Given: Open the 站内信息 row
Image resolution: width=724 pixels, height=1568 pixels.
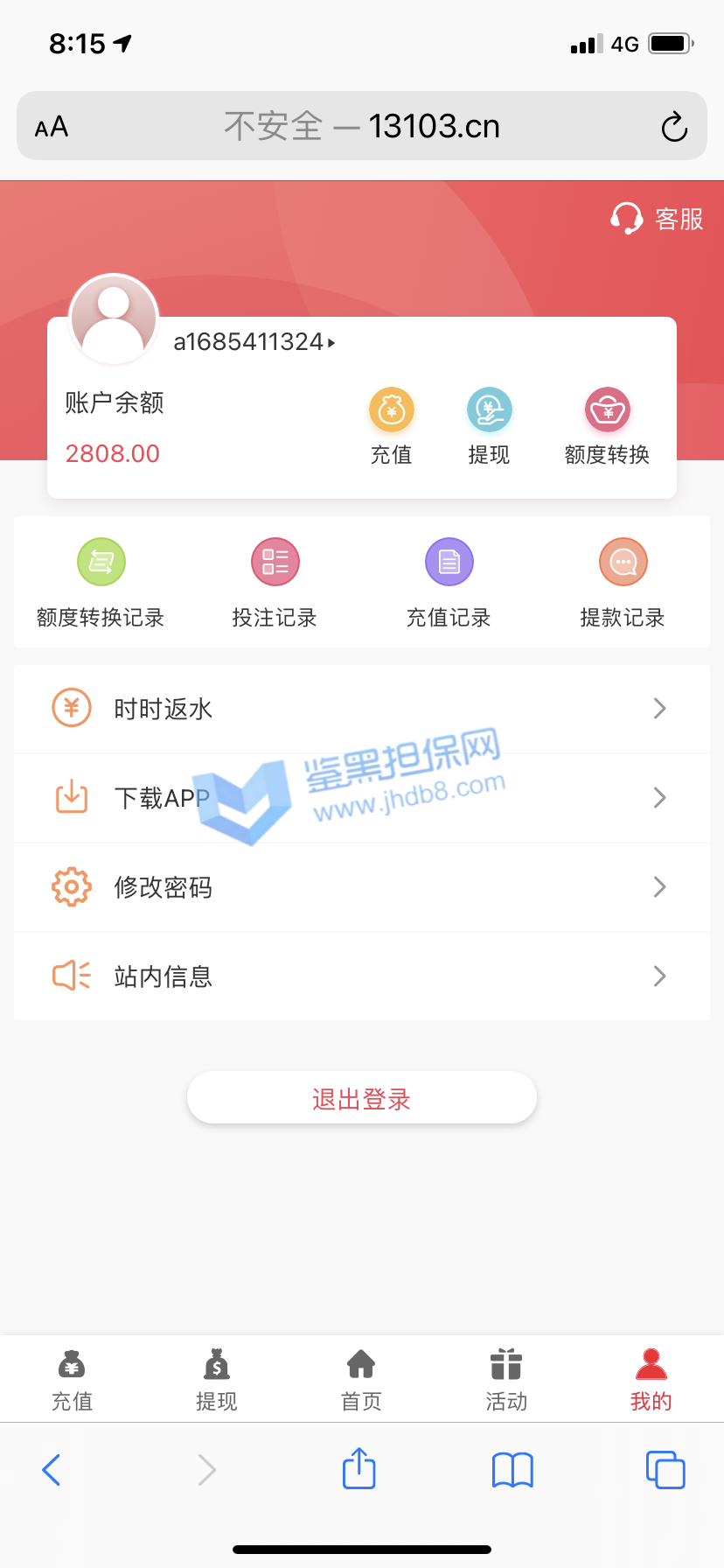Looking at the screenshot, I should [362, 976].
